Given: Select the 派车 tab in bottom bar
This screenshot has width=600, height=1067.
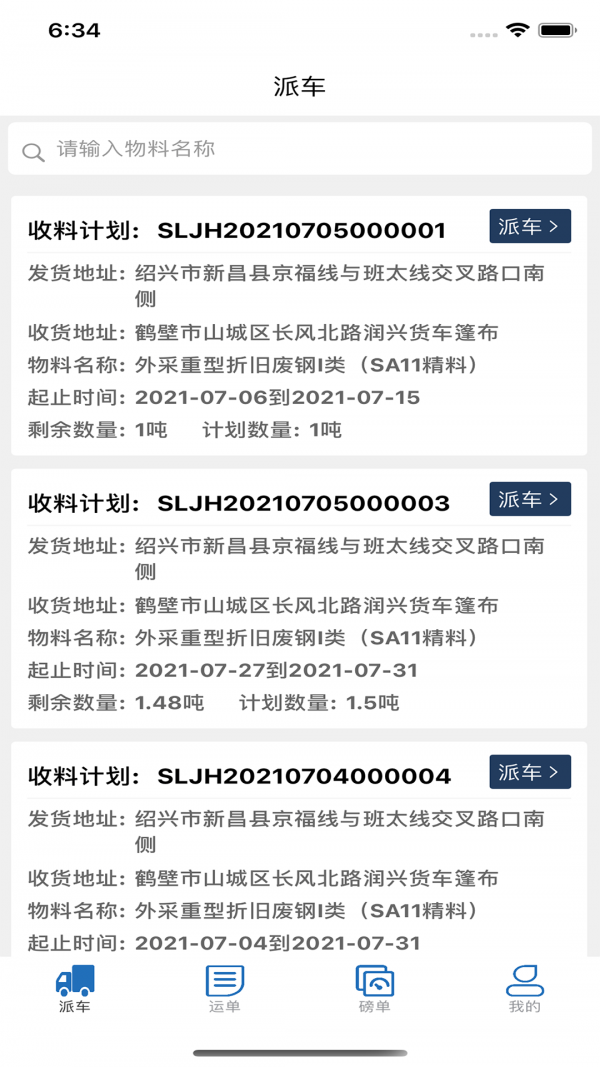Looking at the screenshot, I should click(x=75, y=988).
